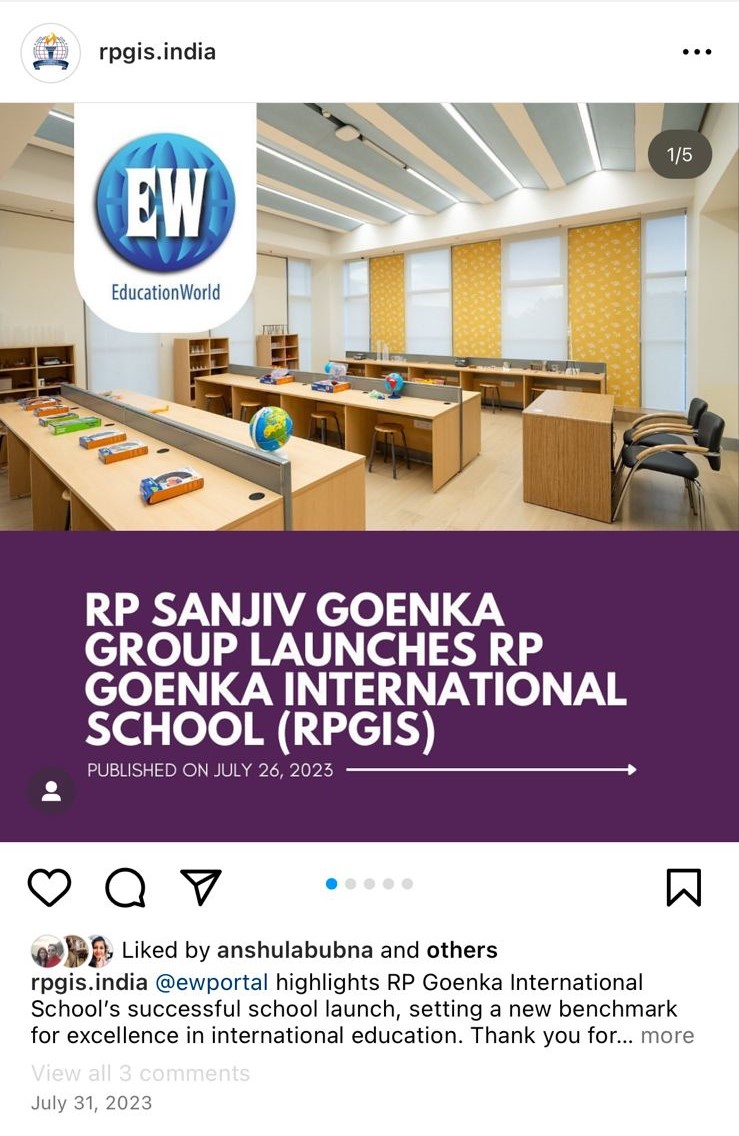The width and height of the screenshot is (739, 1136).
Task: Open the comments speech bubble icon
Action: coord(125,887)
